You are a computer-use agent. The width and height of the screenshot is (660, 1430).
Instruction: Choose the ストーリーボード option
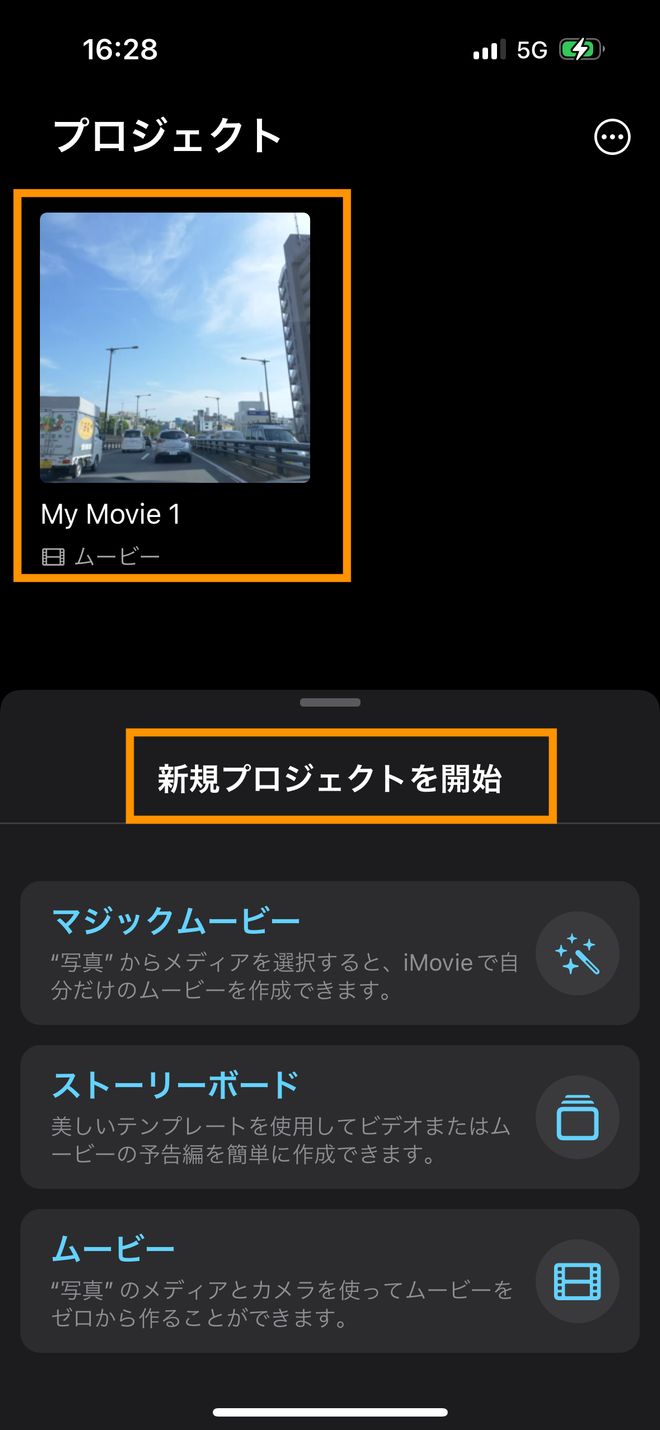point(330,1117)
